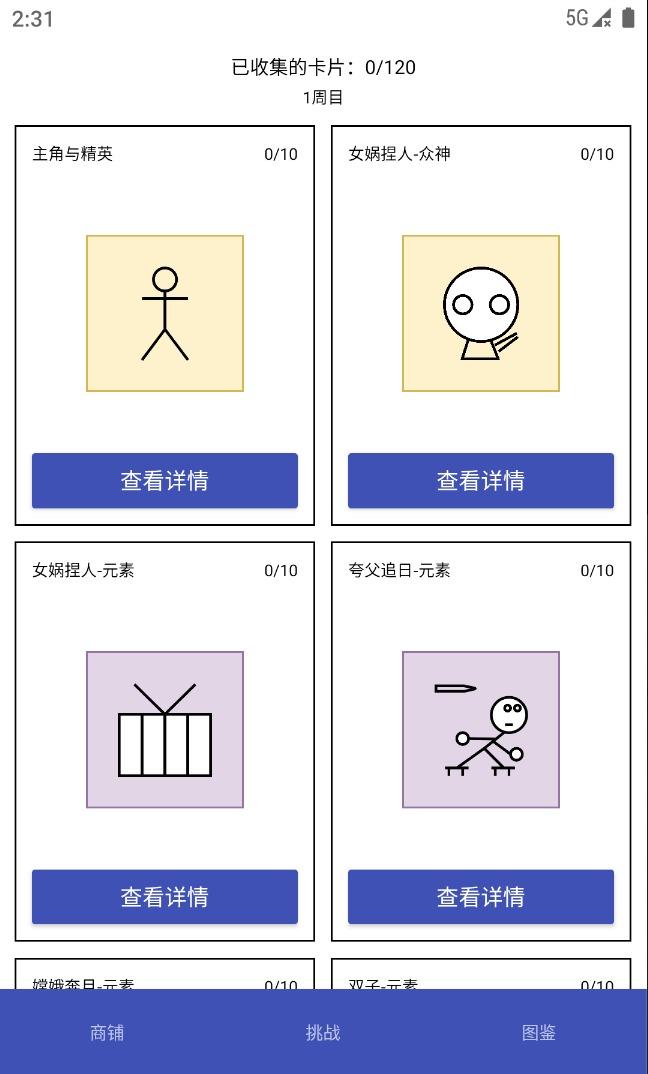Tap 查看详情 under 女娲捏人-众神

click(480, 481)
